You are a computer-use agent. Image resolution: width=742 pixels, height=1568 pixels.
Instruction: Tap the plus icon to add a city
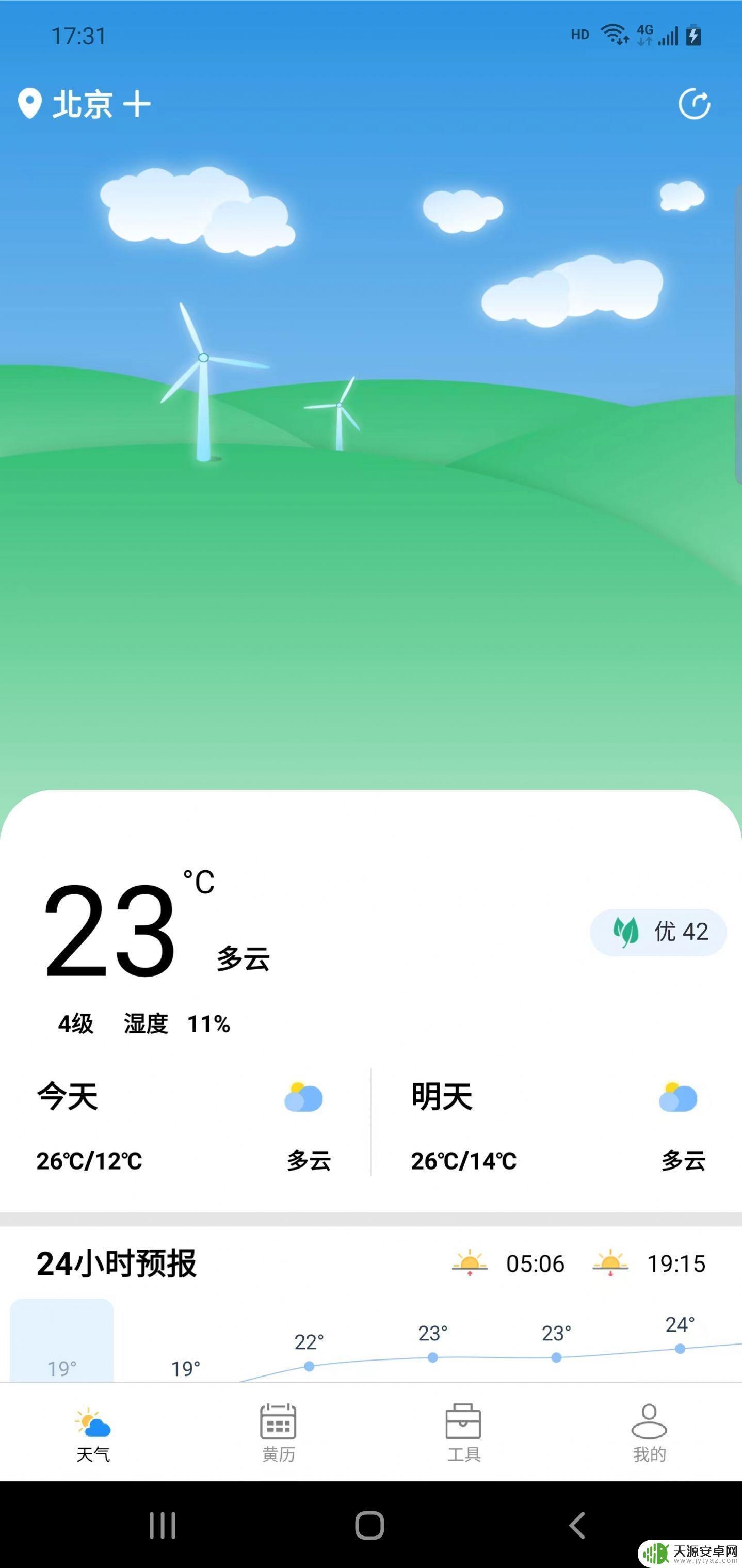(x=137, y=104)
